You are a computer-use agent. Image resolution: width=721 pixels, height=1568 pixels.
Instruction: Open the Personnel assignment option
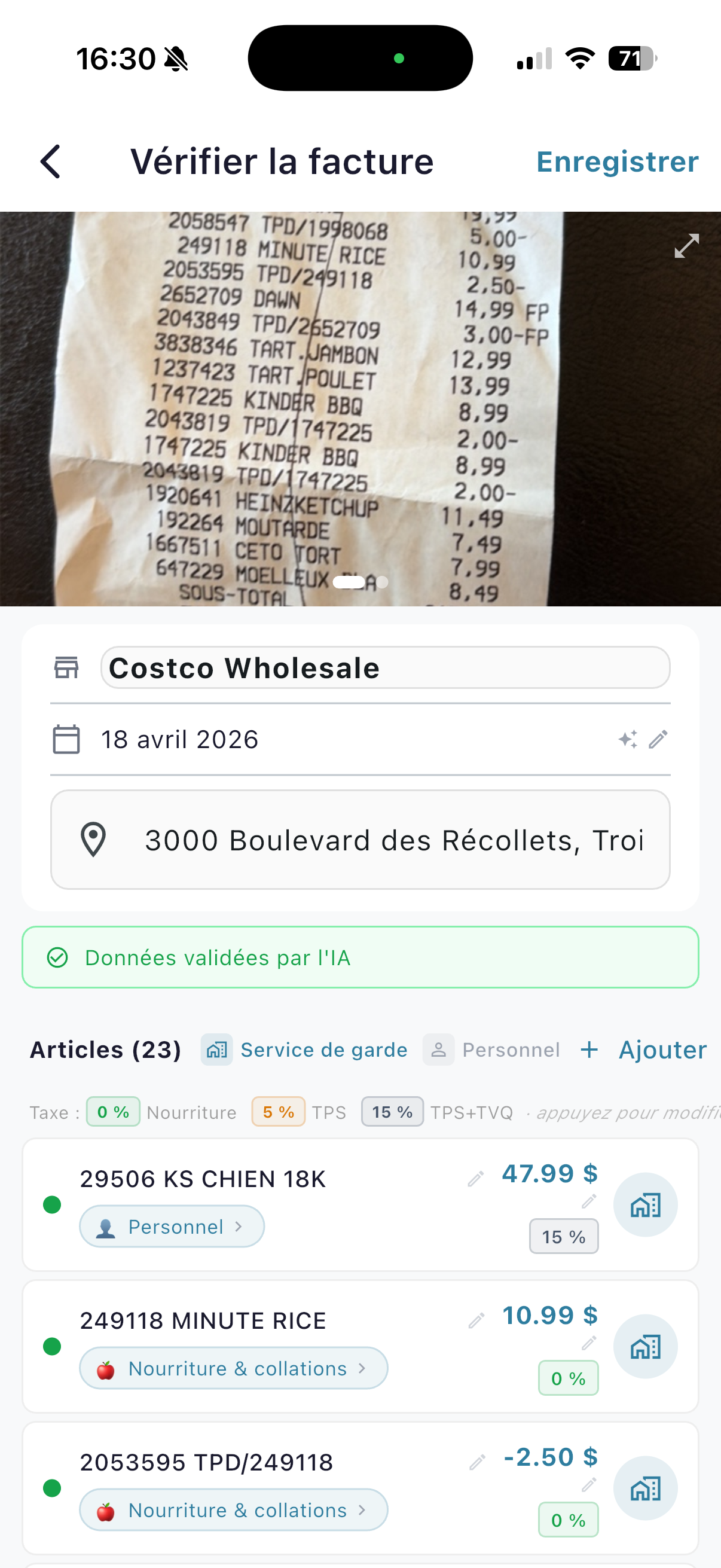tap(495, 1050)
